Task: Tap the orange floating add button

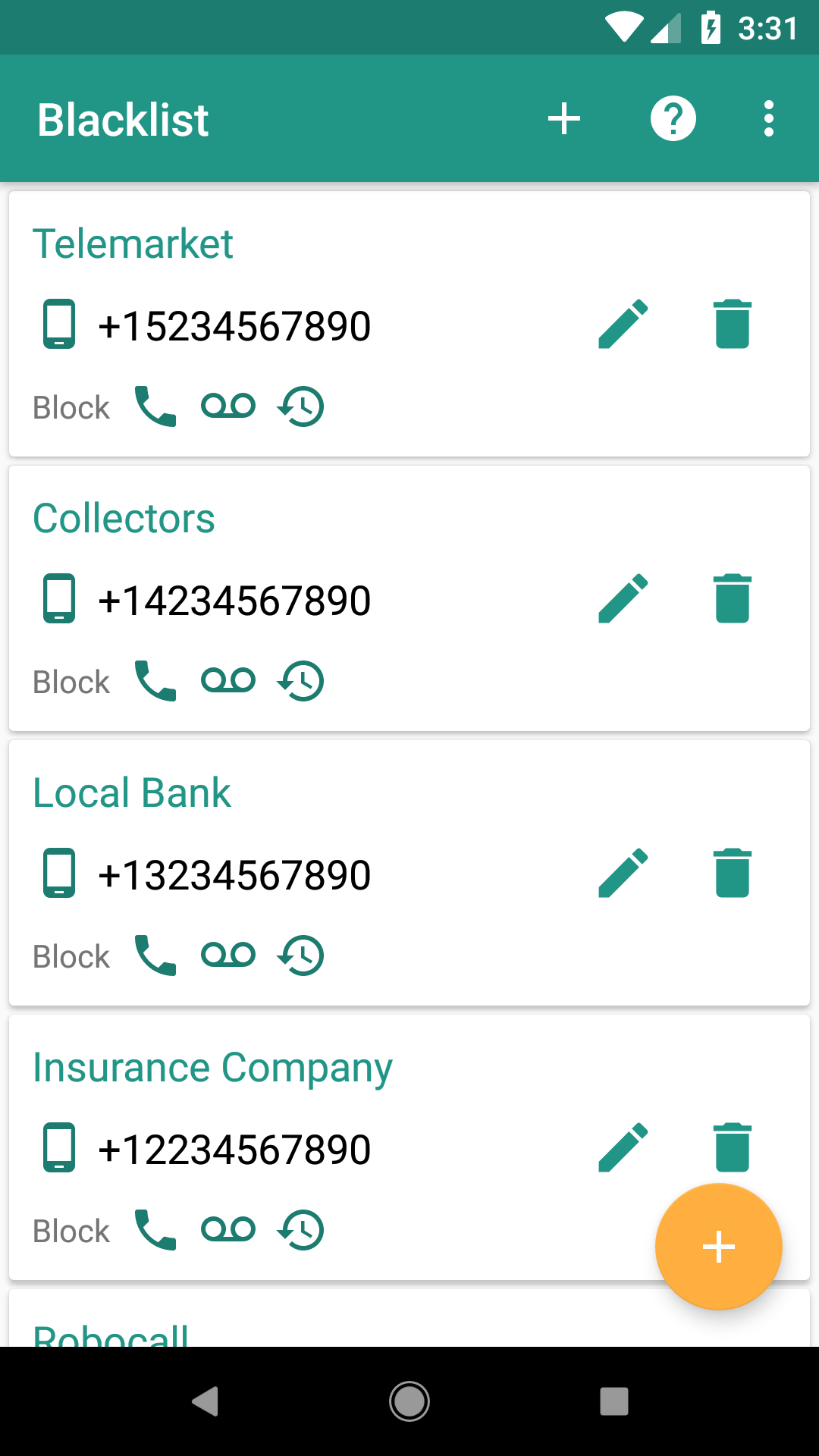Action: coord(718,1247)
